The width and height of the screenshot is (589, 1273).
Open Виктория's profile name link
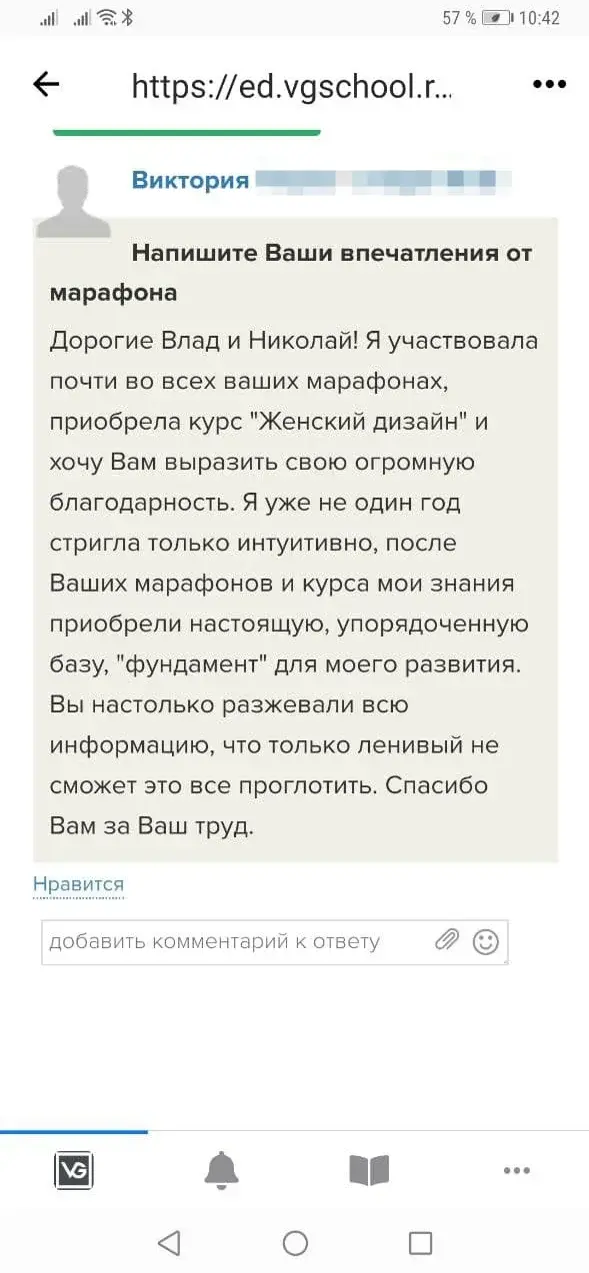pos(190,181)
